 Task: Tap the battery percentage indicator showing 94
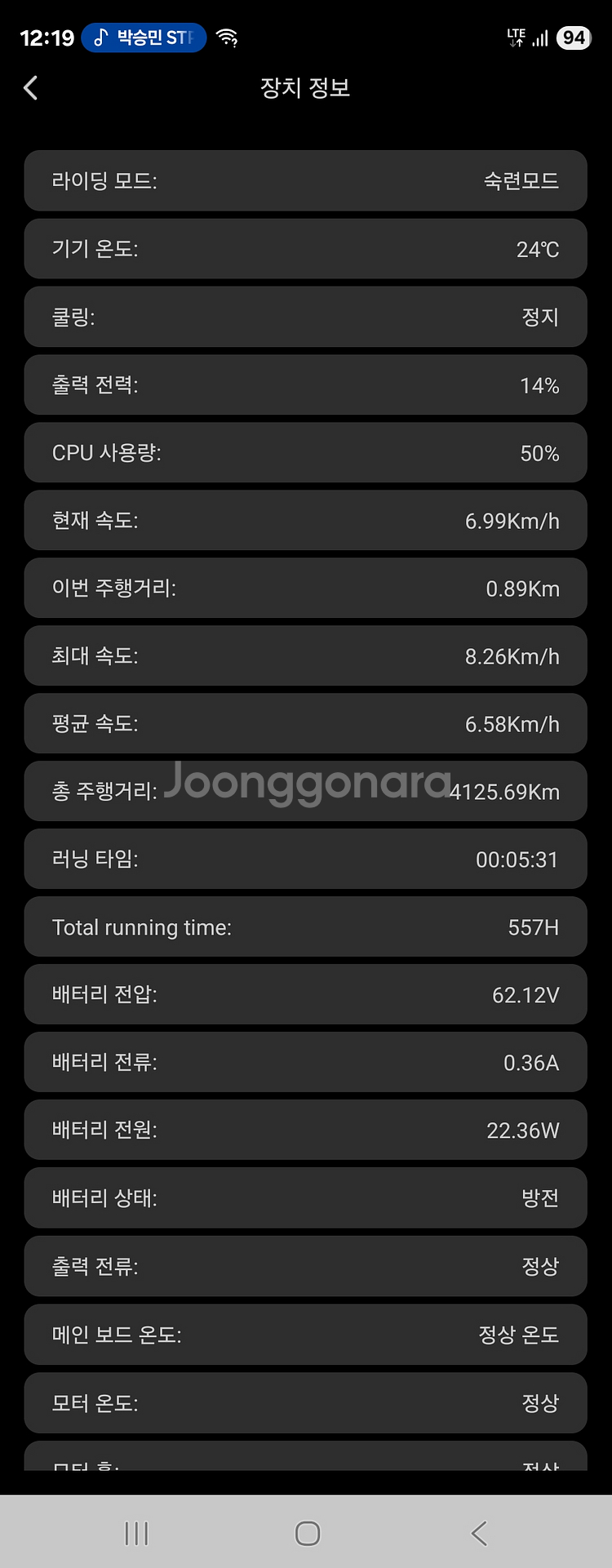pos(574,38)
